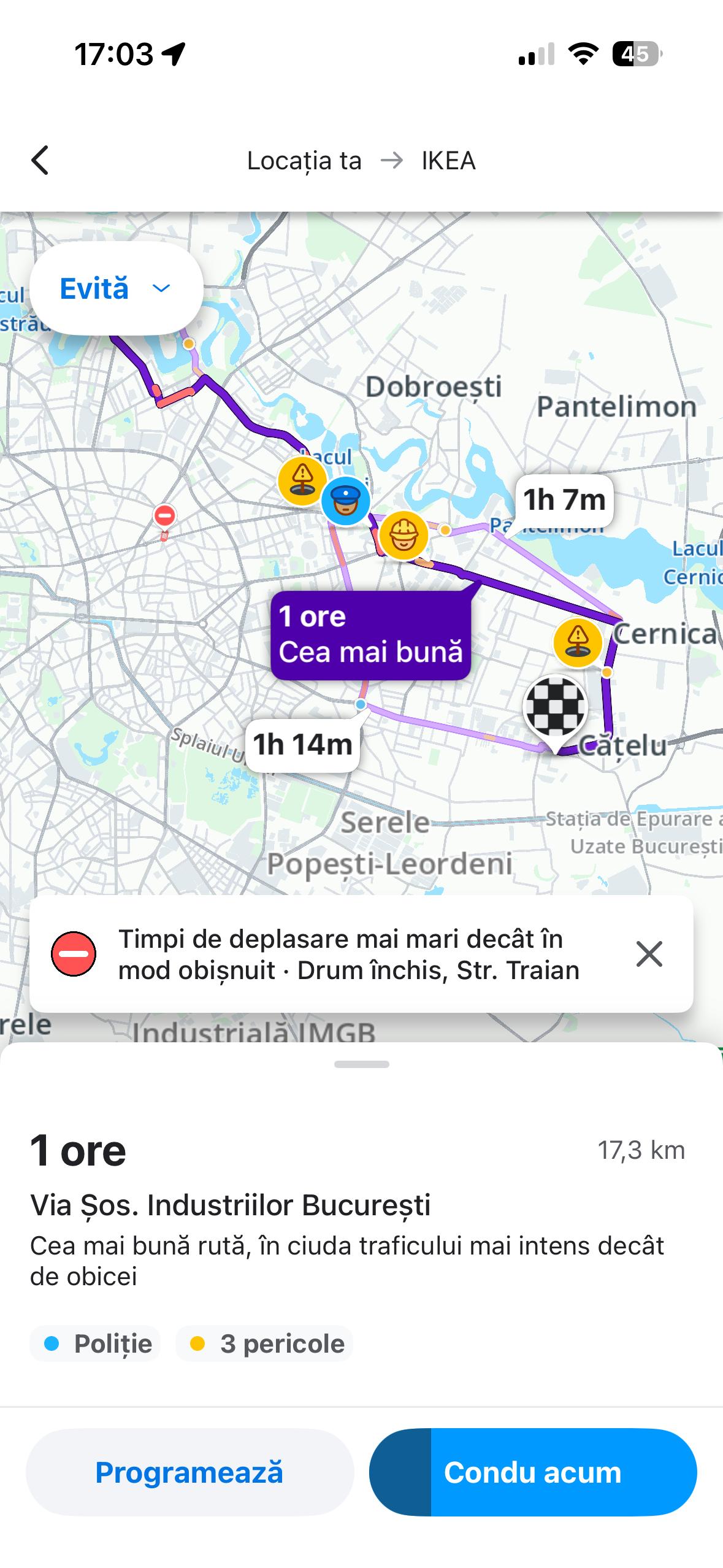Viewport: 723px width, 1568px height.
Task: Select the 1h 14m alternative route
Action: 302,744
